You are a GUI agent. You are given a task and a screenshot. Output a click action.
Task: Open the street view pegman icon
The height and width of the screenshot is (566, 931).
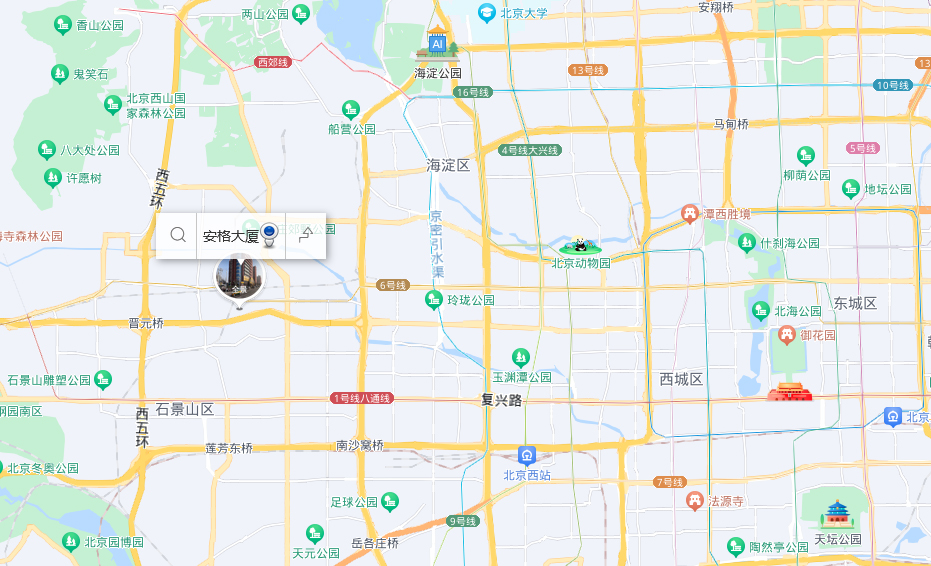269,234
